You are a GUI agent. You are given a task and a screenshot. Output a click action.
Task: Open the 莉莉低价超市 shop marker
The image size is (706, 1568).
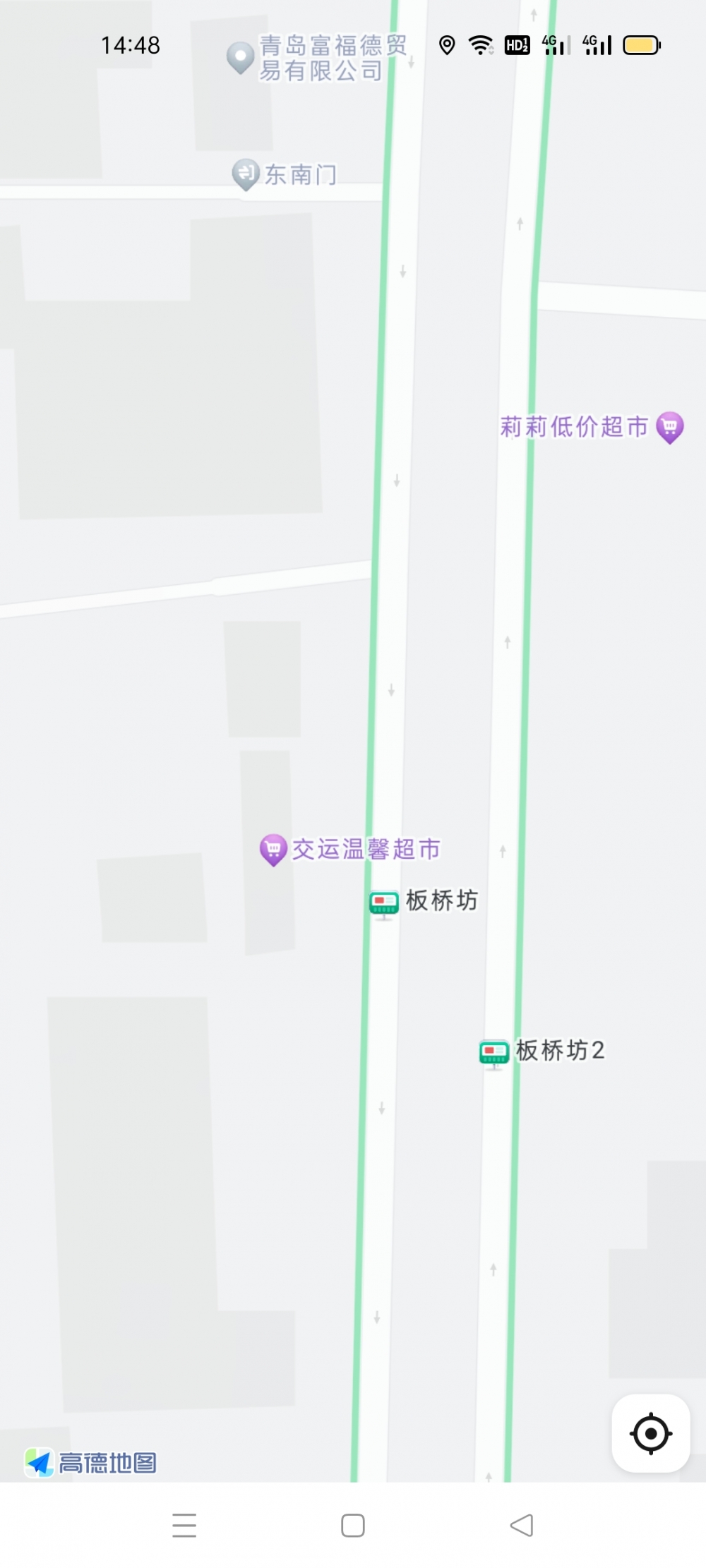tap(669, 426)
